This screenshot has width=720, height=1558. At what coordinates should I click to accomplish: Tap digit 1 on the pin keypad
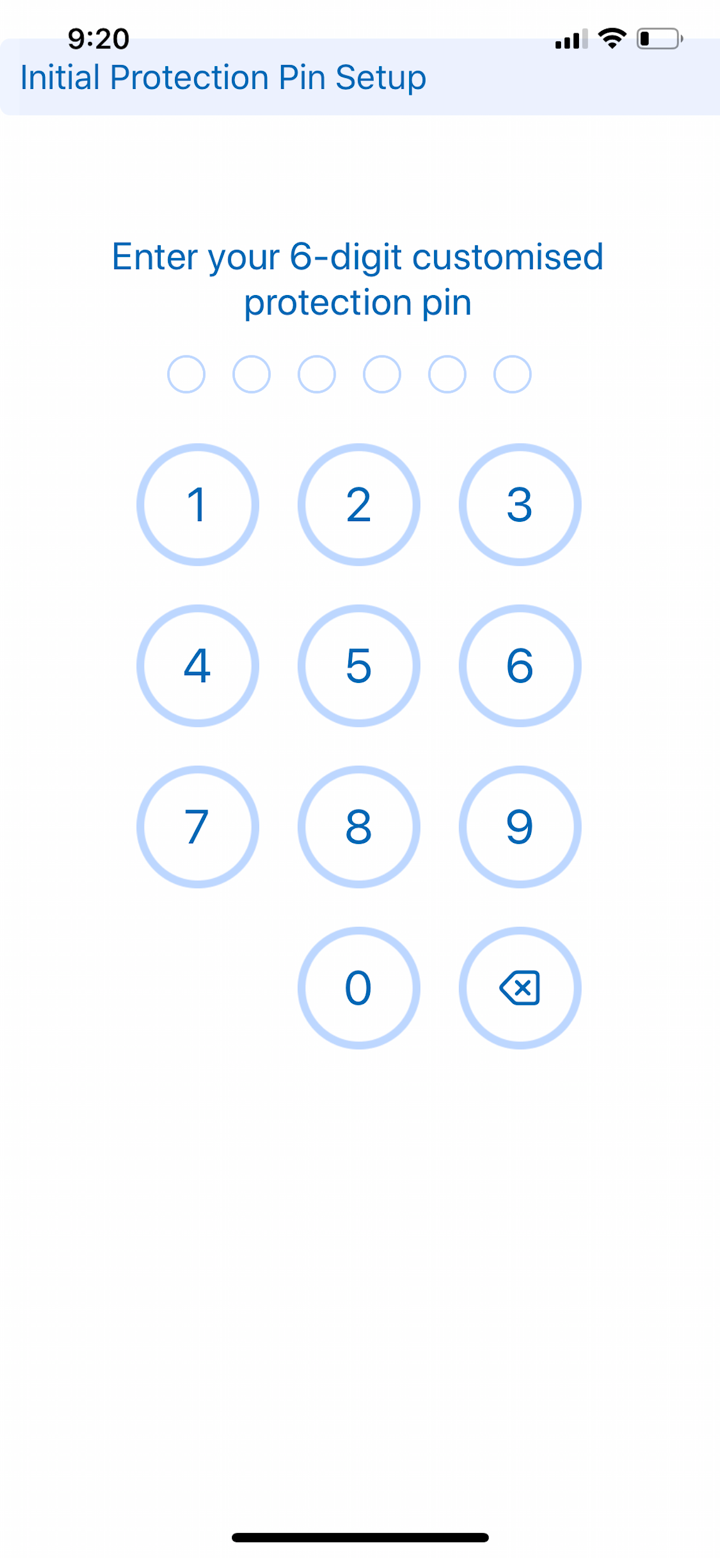[198, 504]
